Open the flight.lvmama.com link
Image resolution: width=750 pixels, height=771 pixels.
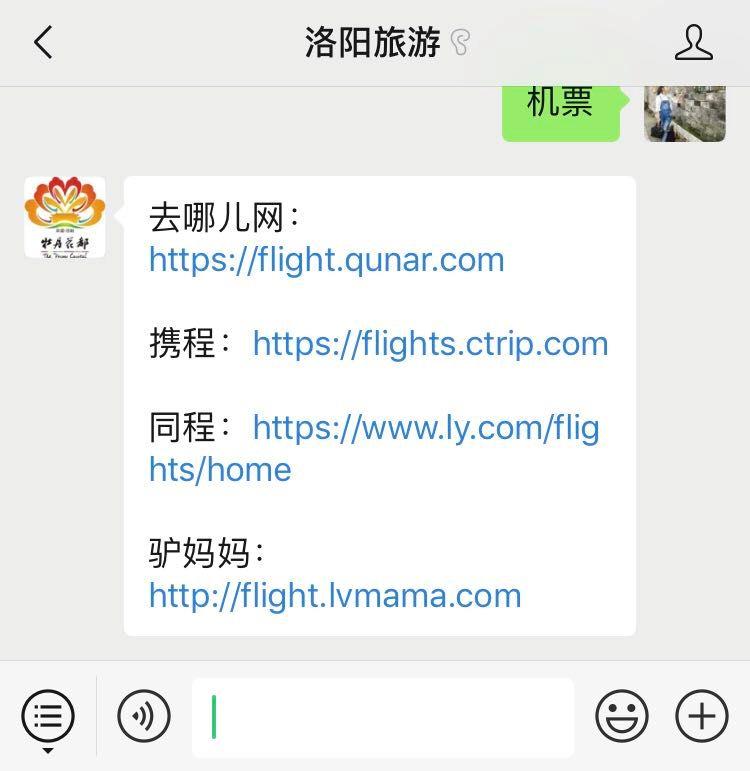[335, 596]
